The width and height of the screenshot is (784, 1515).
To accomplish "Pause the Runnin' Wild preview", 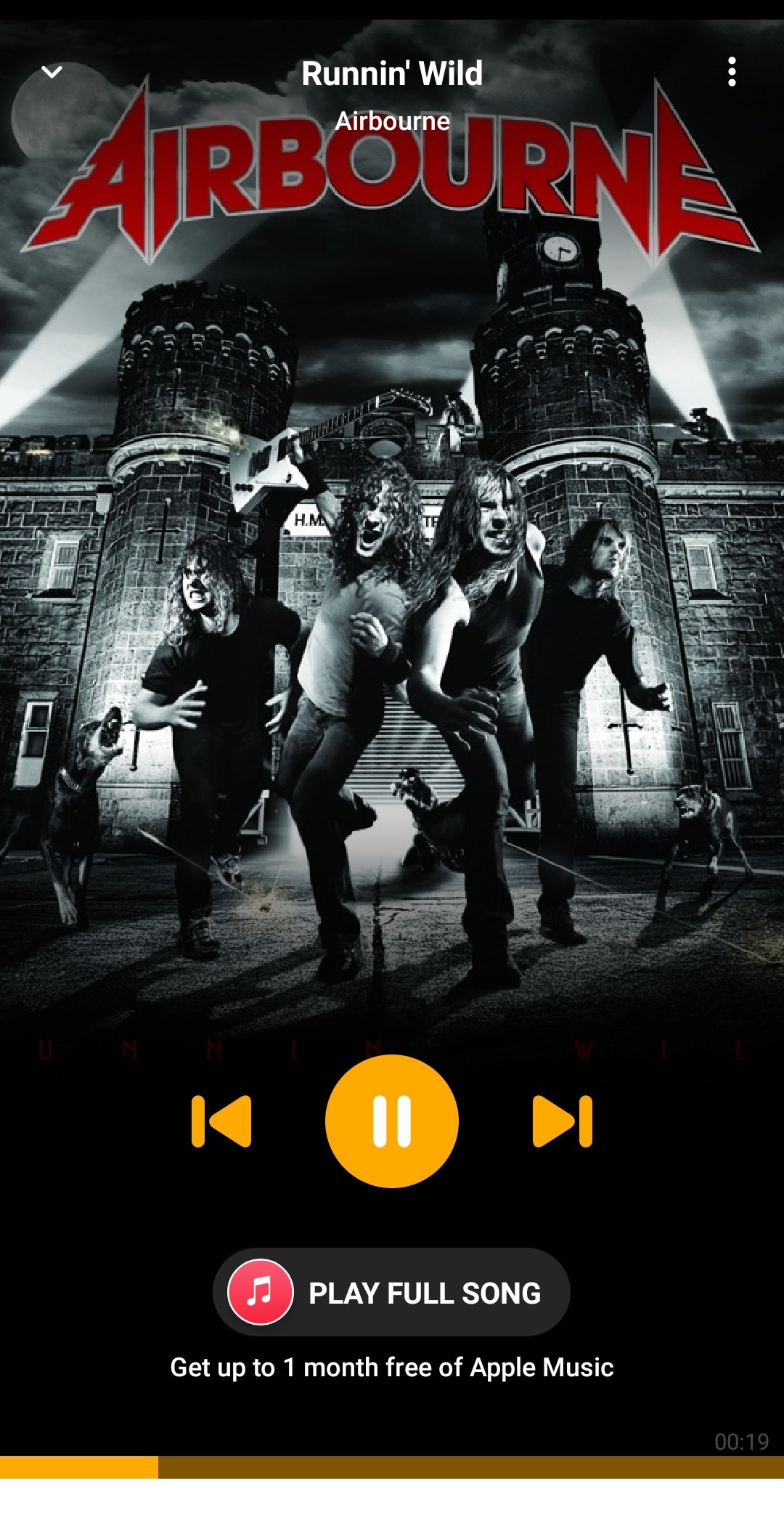I will click(392, 1121).
